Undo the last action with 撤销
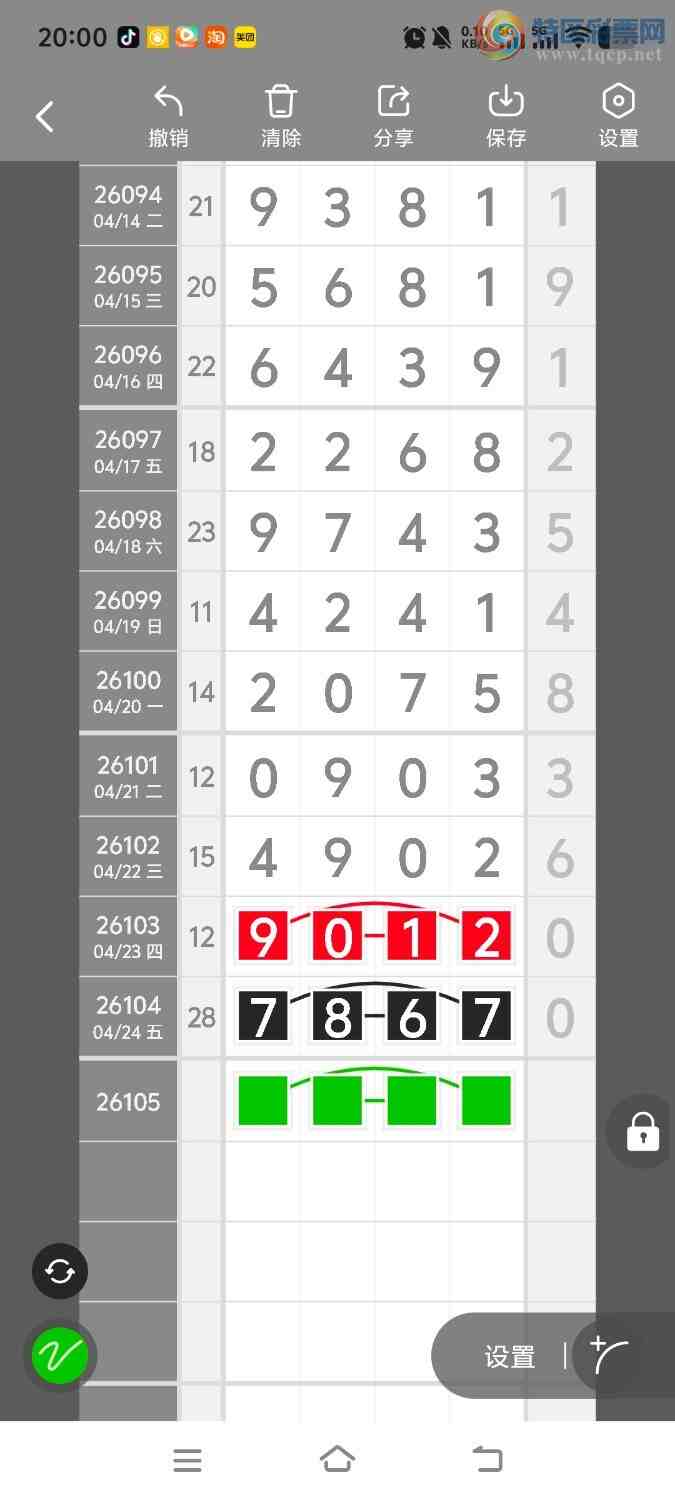This screenshot has height=1500, width=675. pos(168,117)
